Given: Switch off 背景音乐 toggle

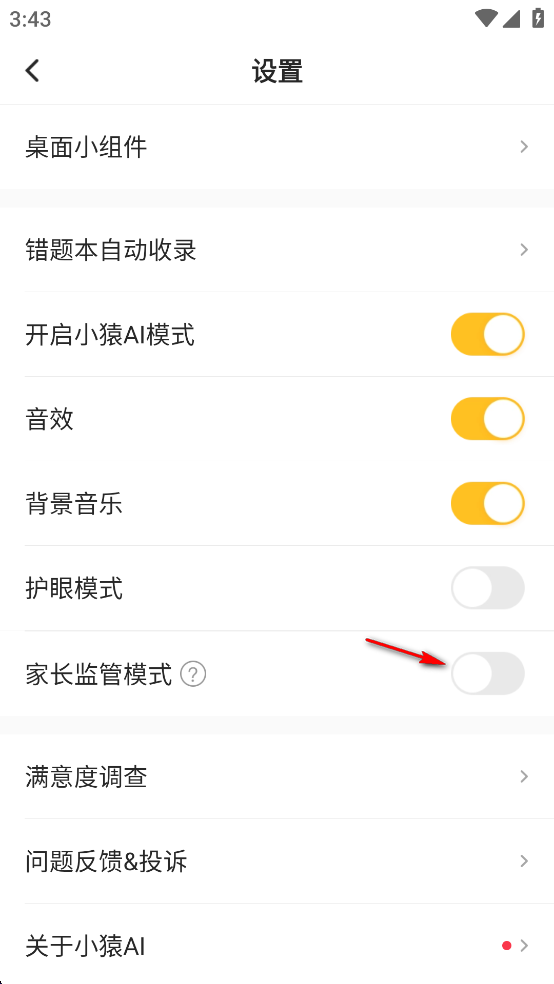Looking at the screenshot, I should [x=487, y=503].
